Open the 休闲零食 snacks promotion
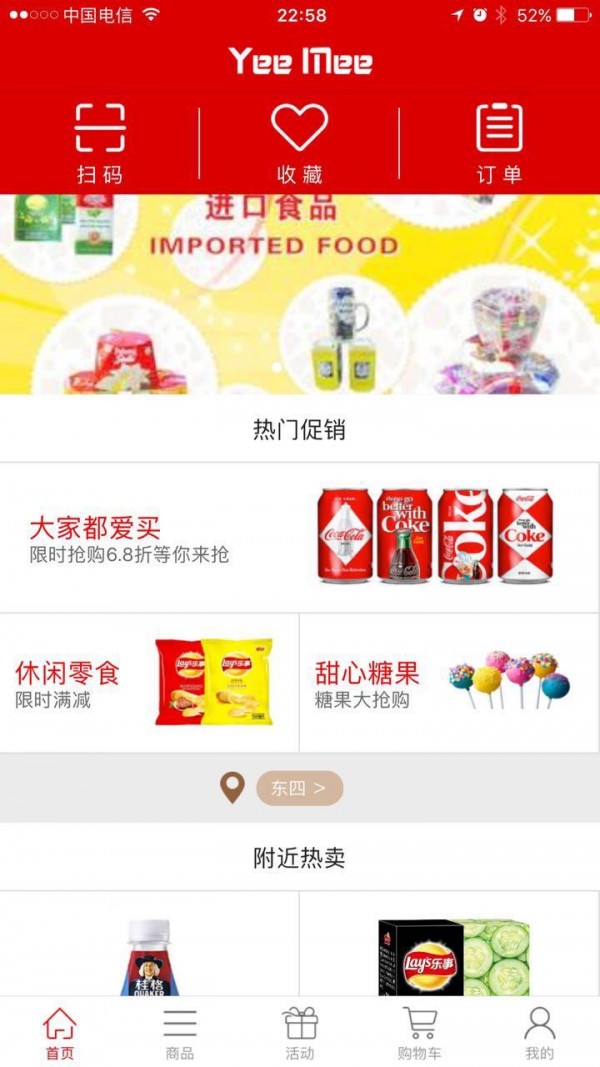 149,683
